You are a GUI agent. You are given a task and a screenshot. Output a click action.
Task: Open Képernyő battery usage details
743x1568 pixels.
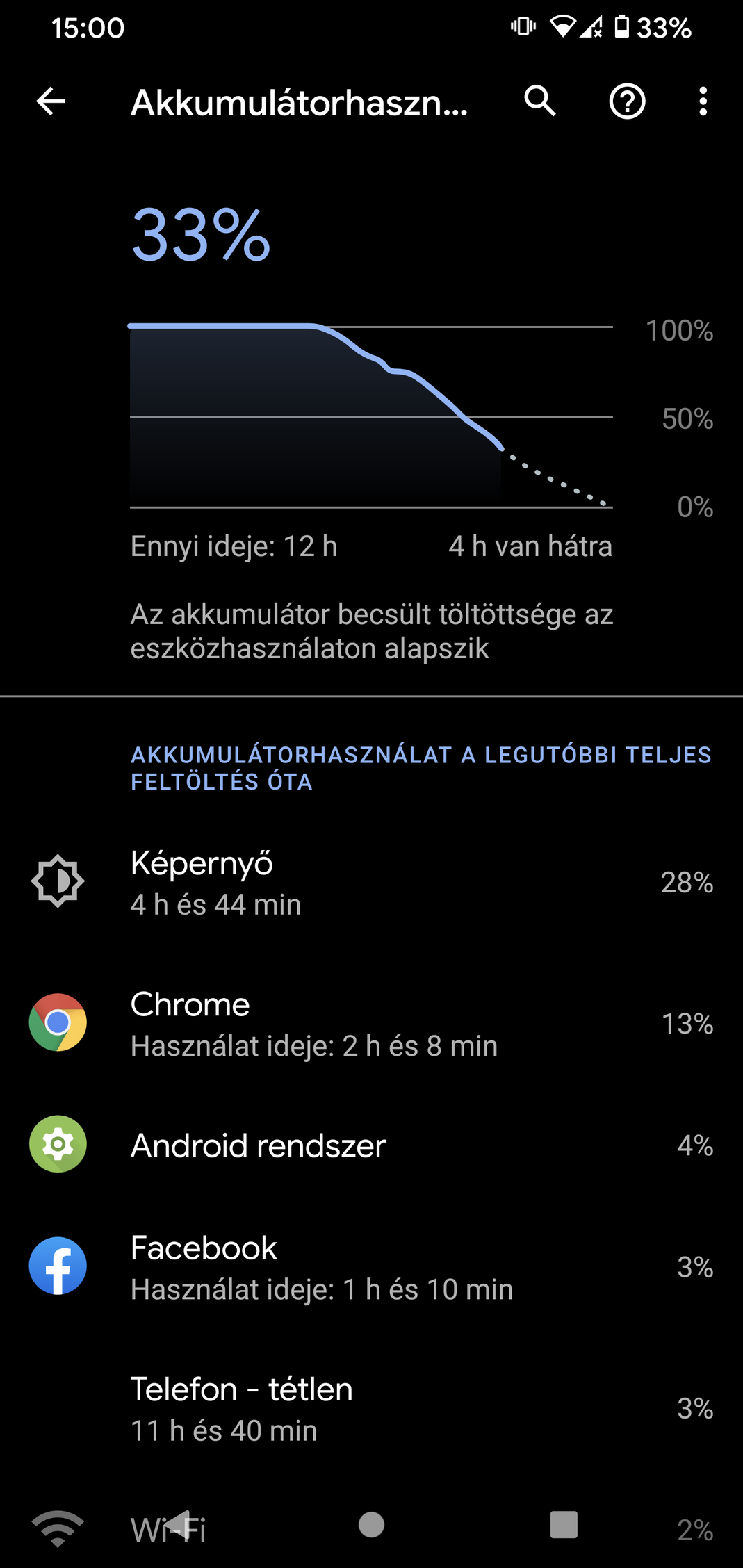371,883
